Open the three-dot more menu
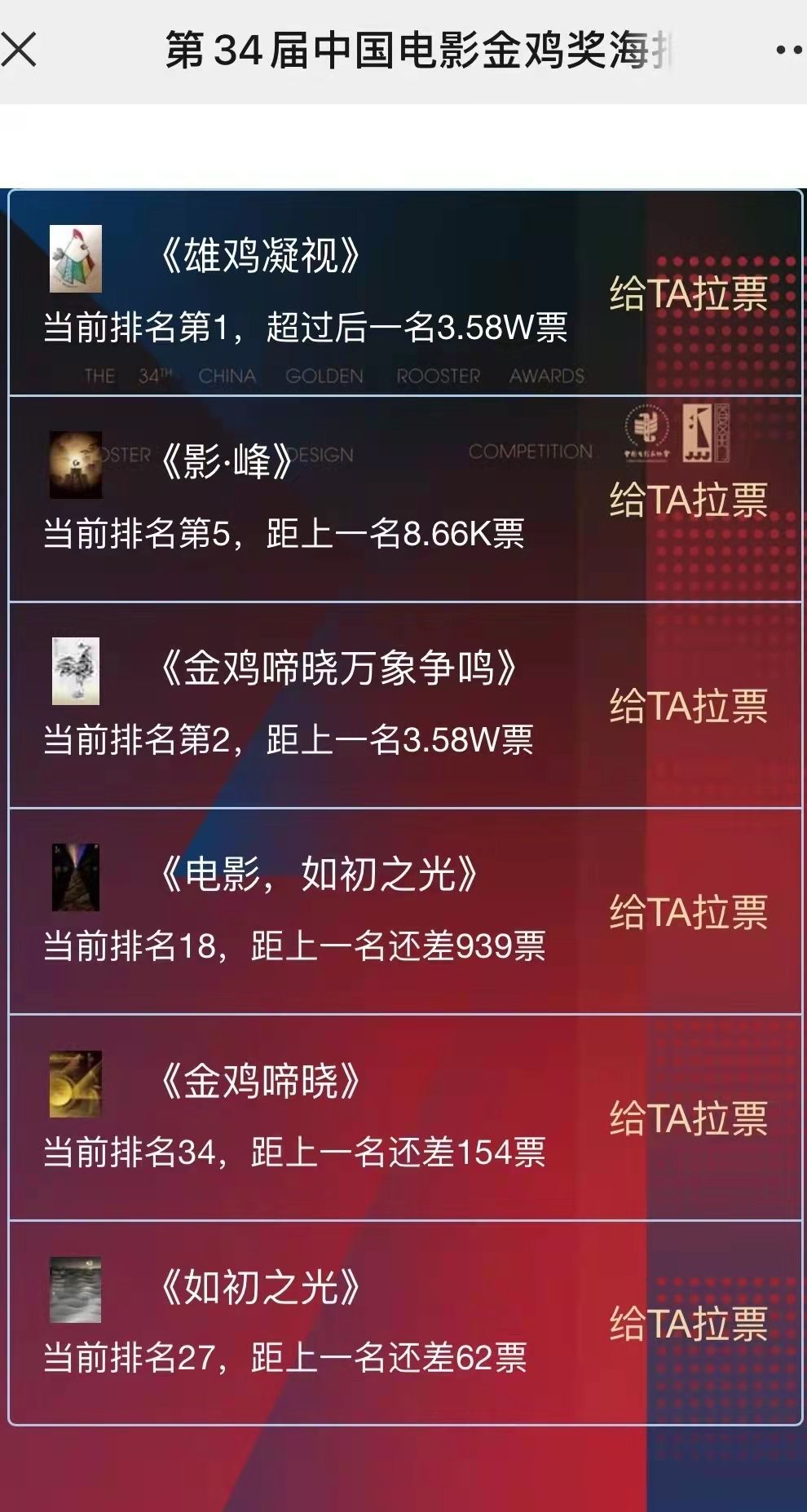 (788, 51)
